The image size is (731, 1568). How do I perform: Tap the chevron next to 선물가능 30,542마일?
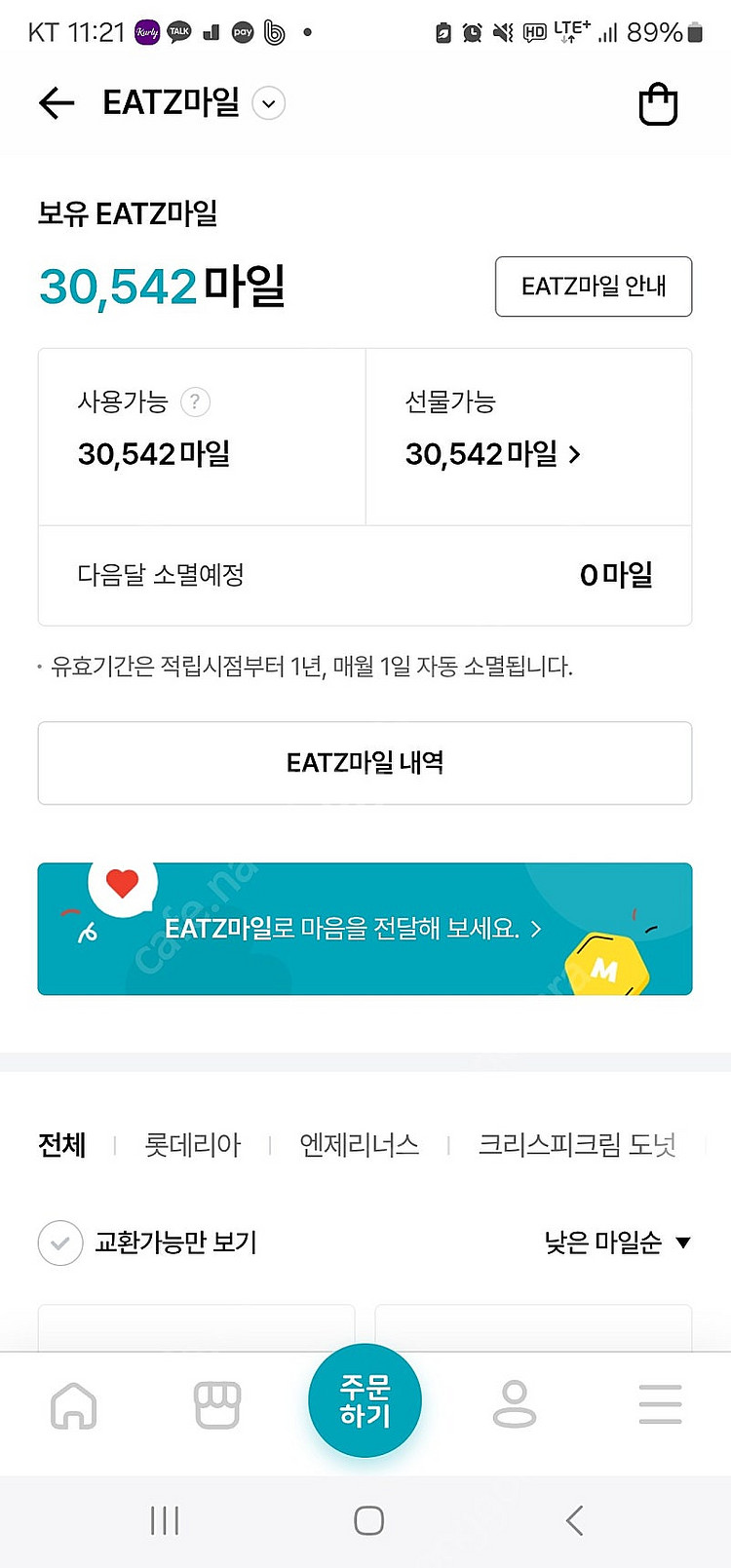click(x=575, y=454)
